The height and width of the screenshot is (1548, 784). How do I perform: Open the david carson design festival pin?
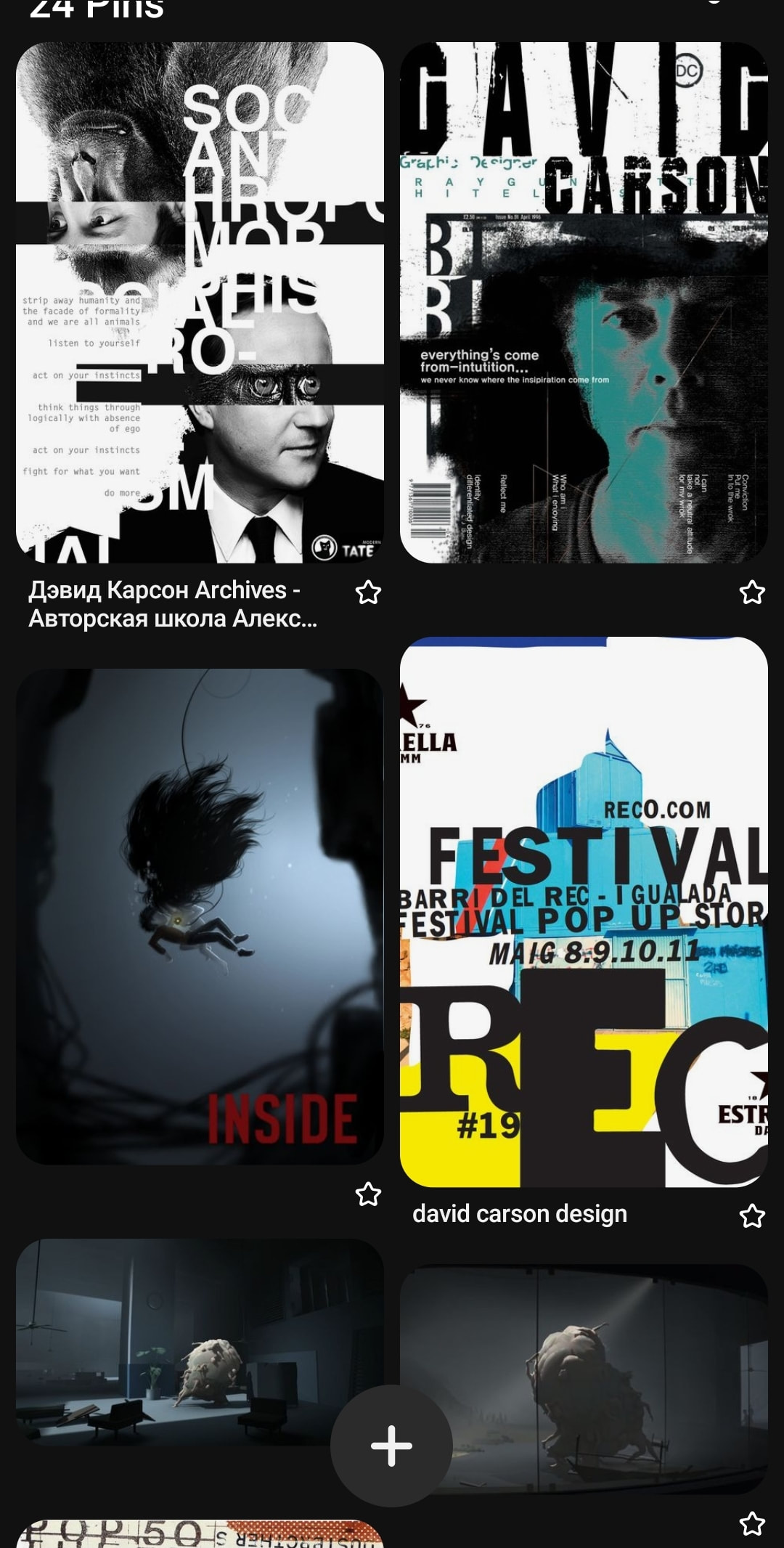(x=584, y=912)
